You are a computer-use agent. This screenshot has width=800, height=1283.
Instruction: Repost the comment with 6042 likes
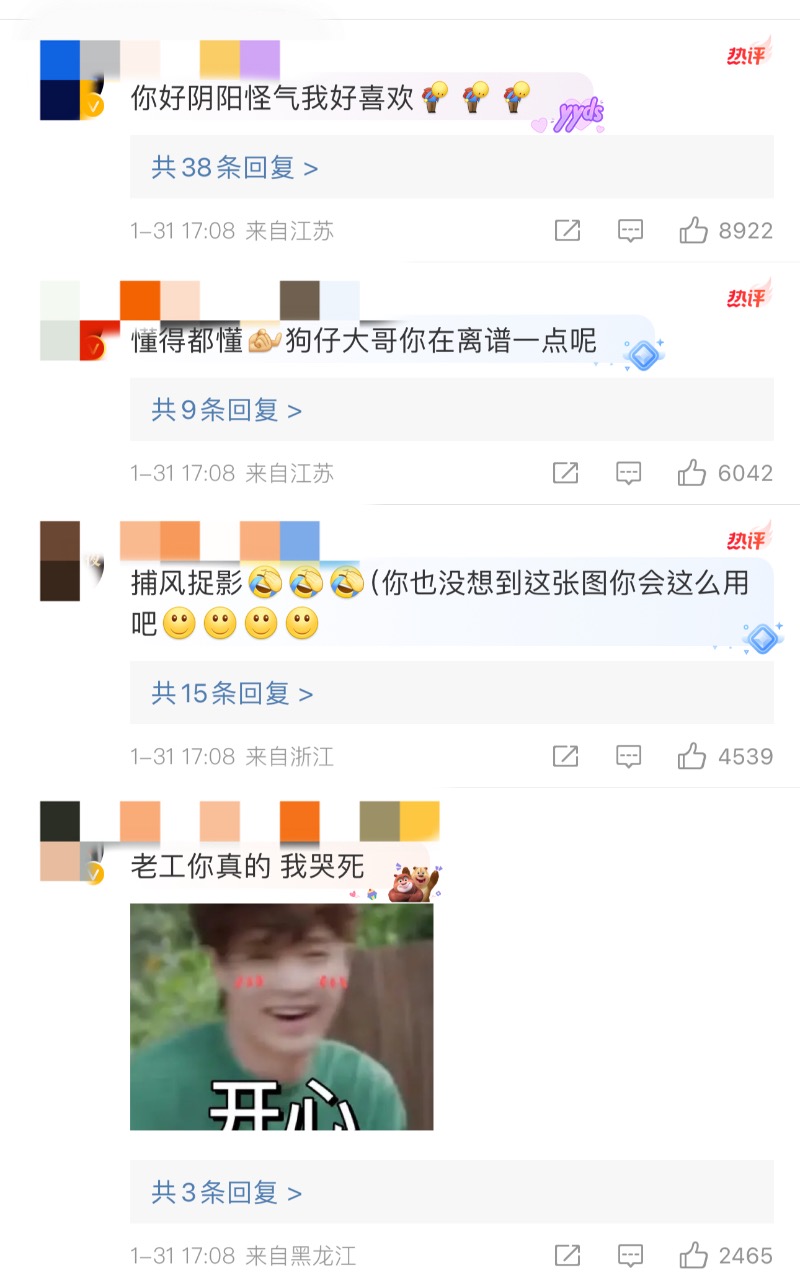tap(566, 473)
